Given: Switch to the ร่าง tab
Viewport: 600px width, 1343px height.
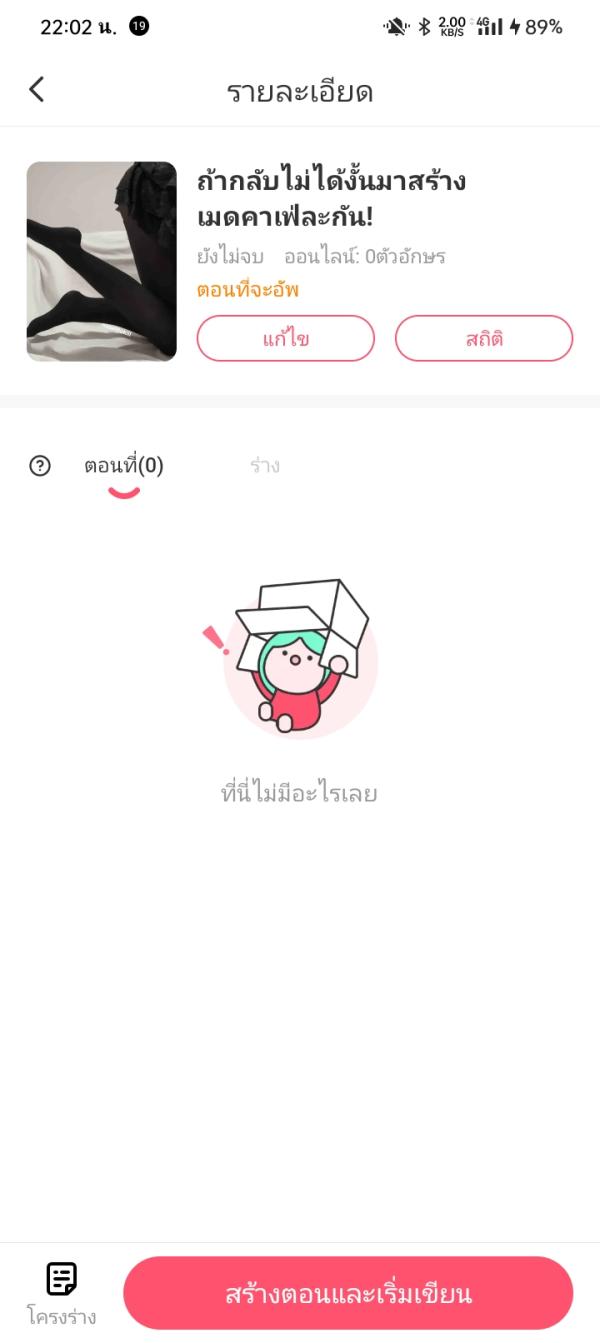Looking at the screenshot, I should coord(265,466).
